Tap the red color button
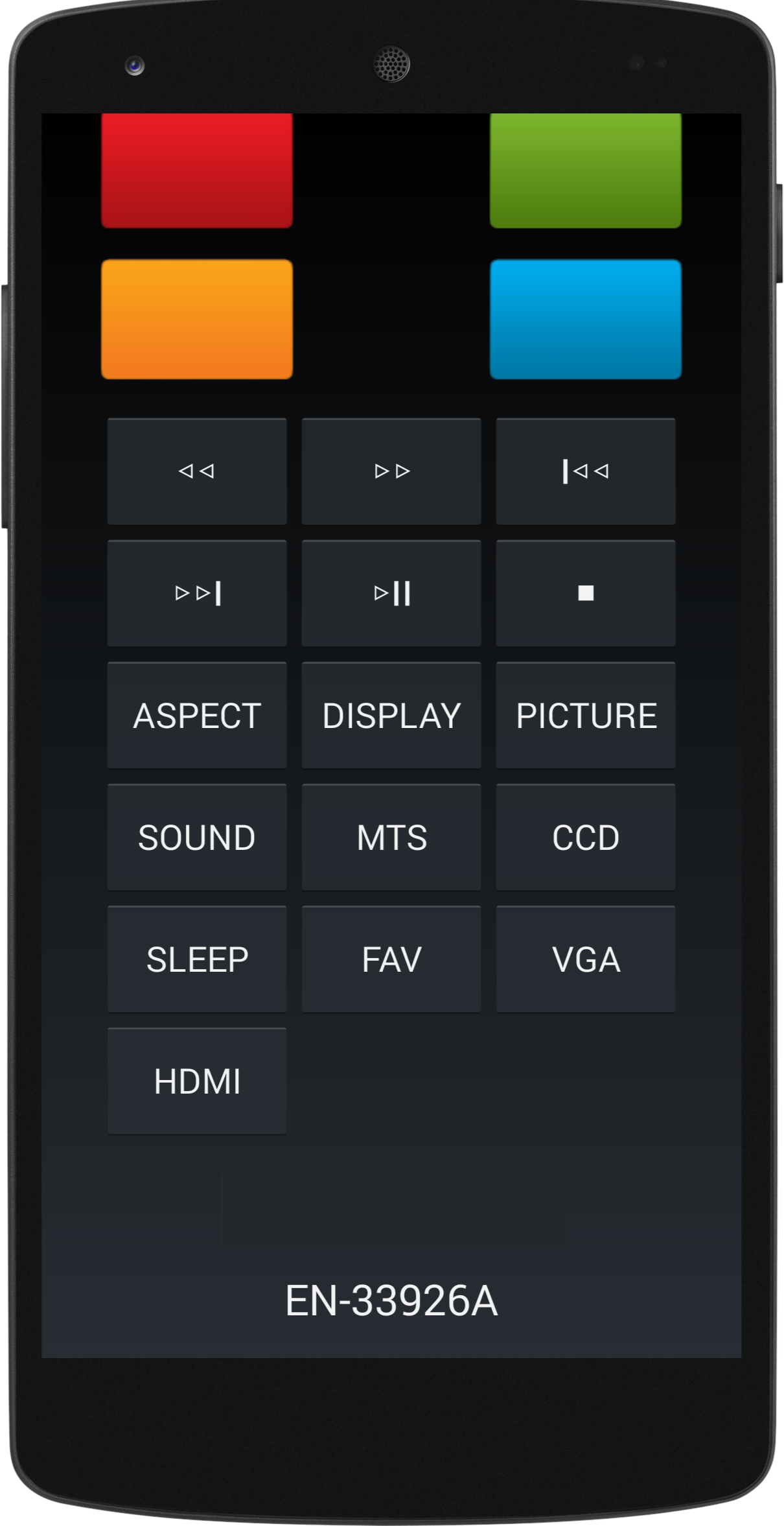 (x=197, y=170)
